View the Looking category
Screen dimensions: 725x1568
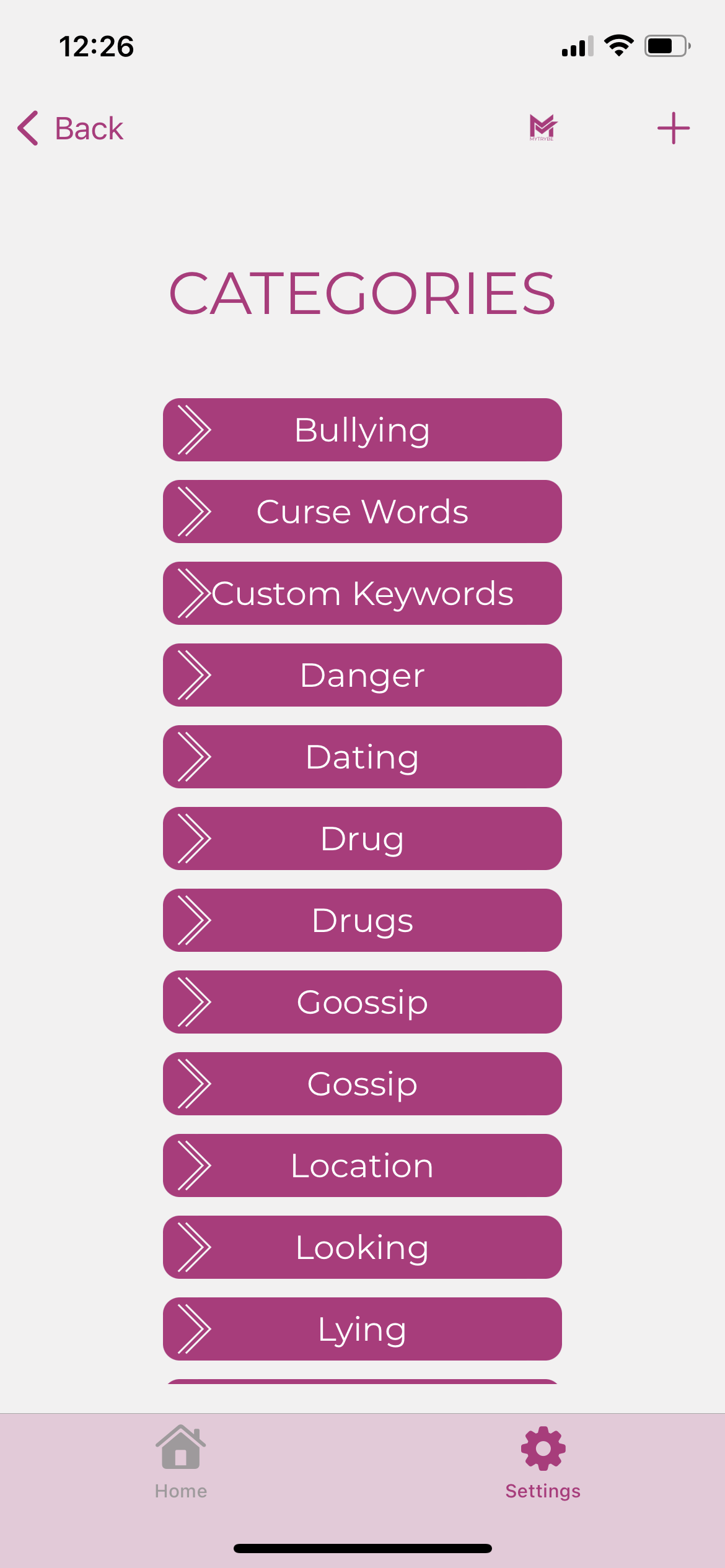click(362, 1247)
